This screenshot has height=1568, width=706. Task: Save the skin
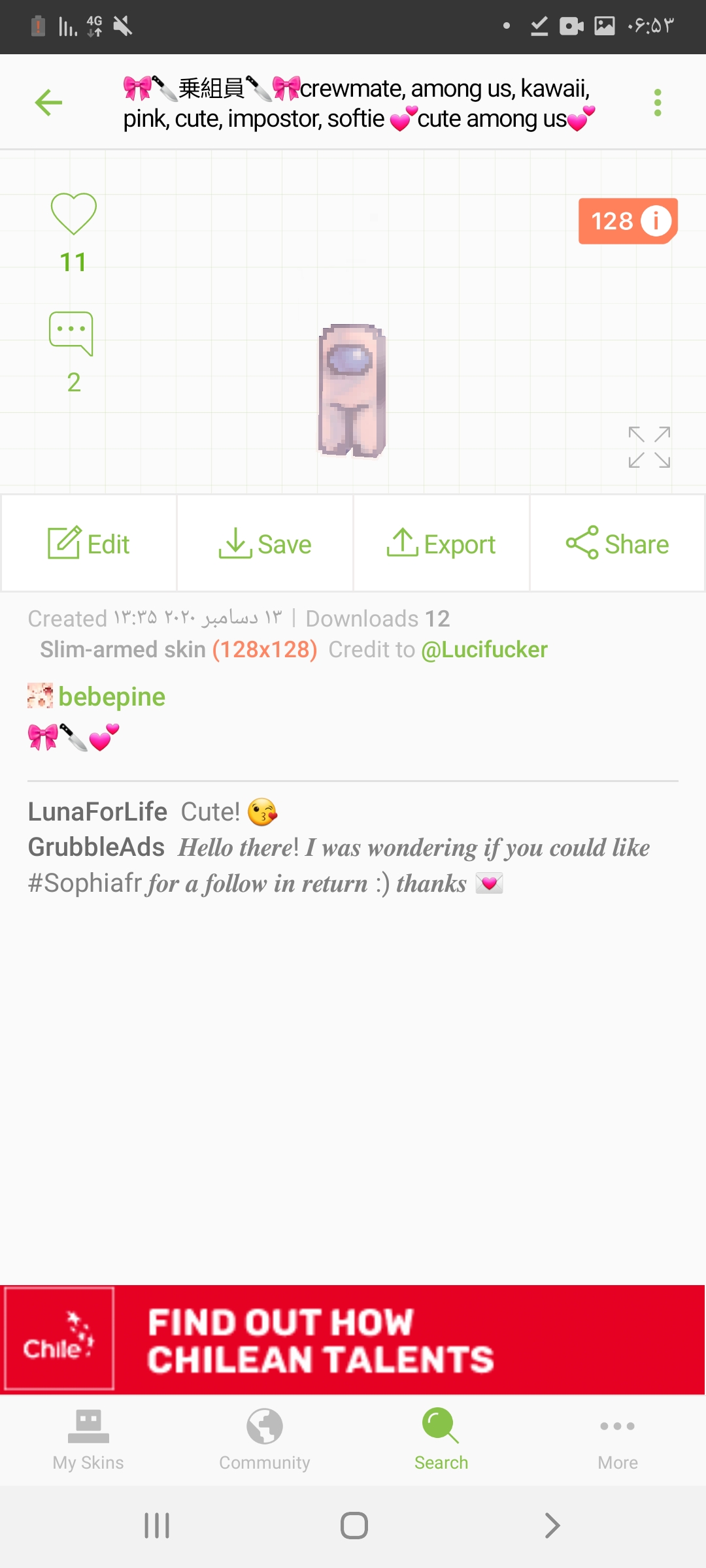[265, 544]
